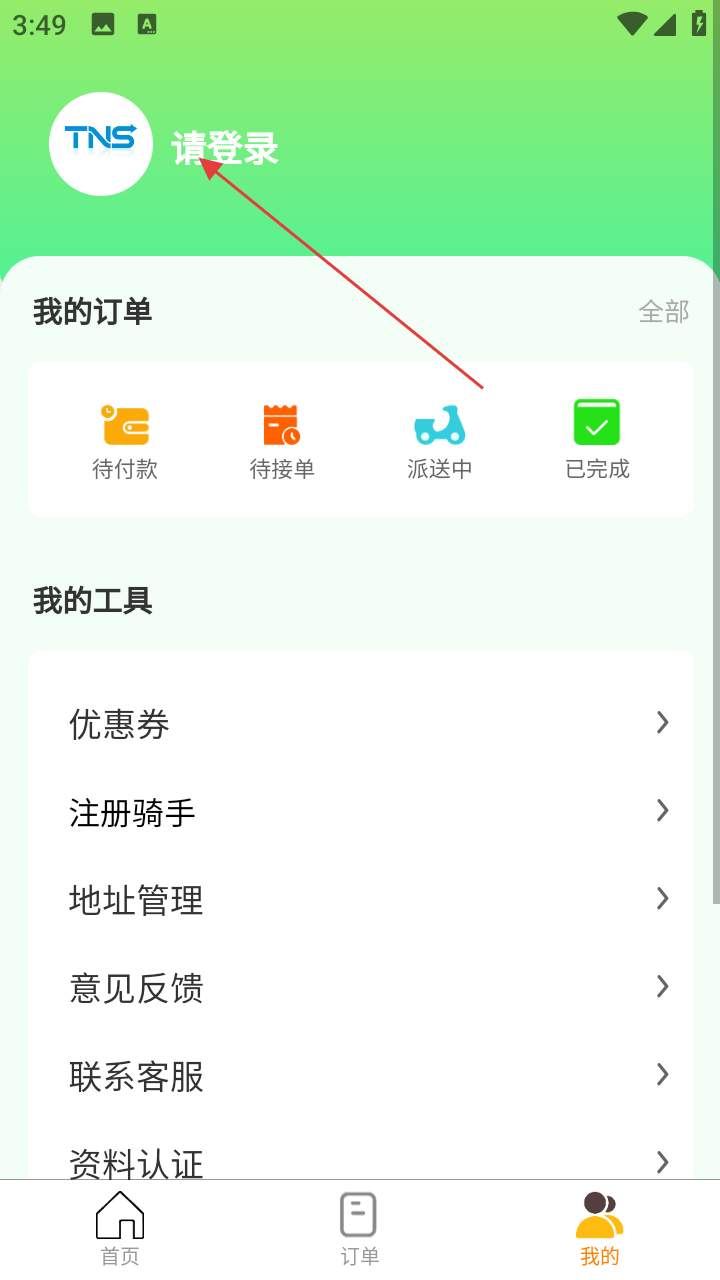Open 资料认证 verification
The image size is (720, 1280).
pos(360,1160)
